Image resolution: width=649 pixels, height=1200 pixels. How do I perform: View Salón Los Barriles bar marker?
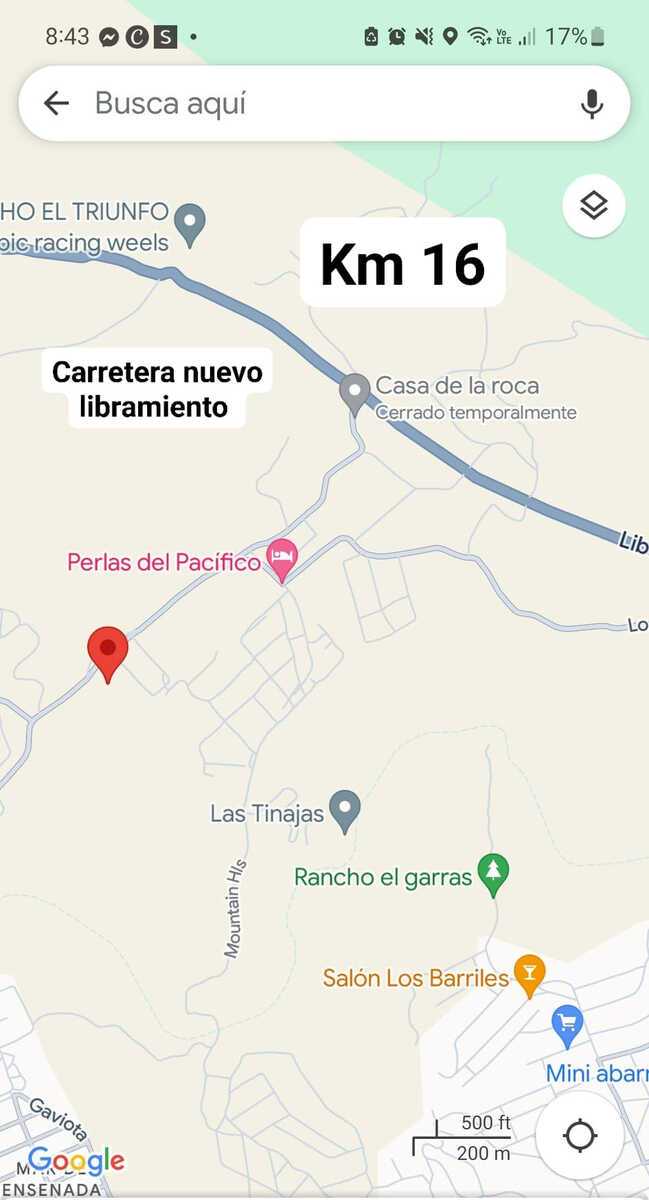tap(529, 973)
